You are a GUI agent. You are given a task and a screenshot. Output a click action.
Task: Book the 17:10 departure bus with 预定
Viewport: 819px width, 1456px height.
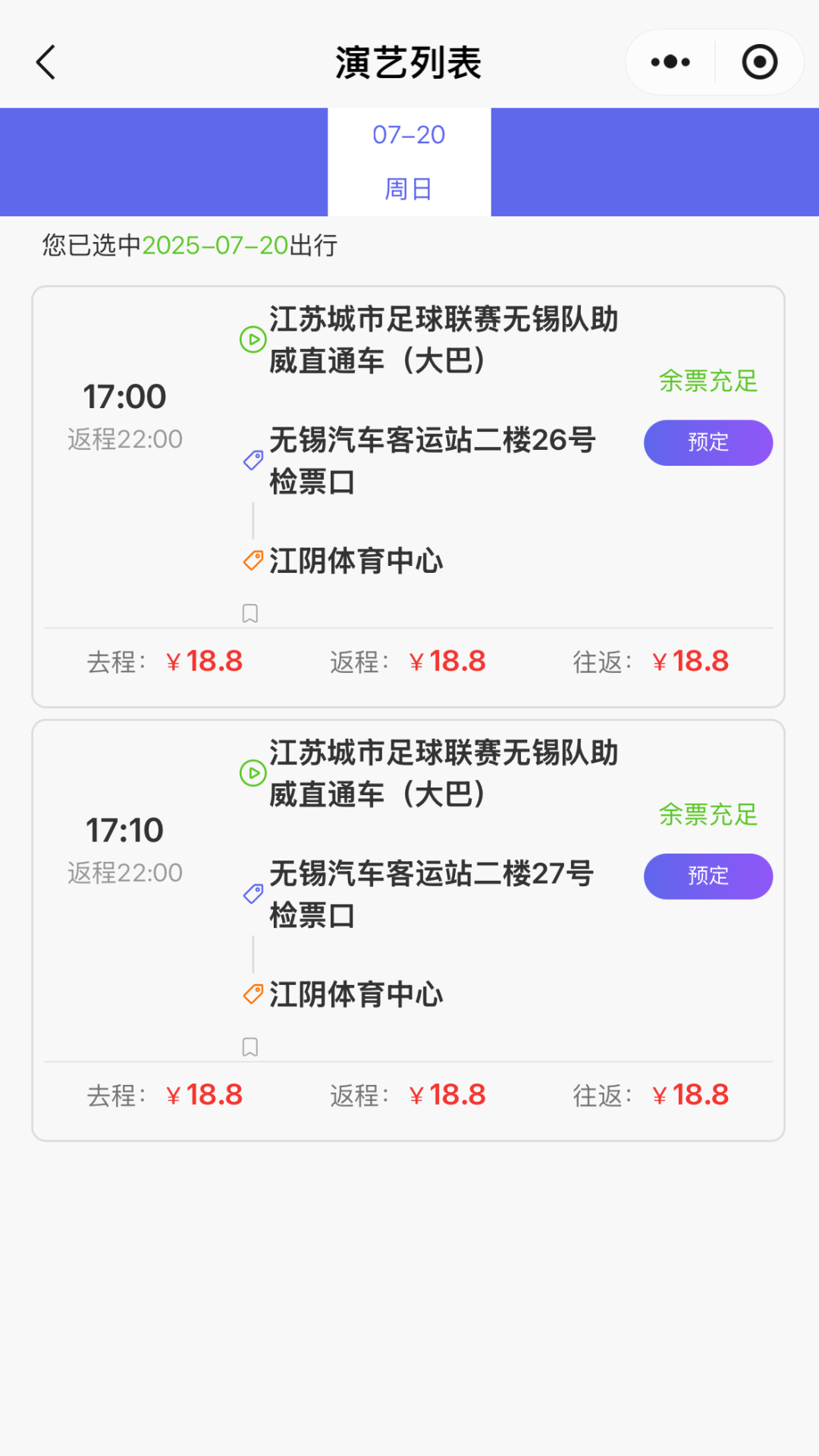(x=708, y=876)
